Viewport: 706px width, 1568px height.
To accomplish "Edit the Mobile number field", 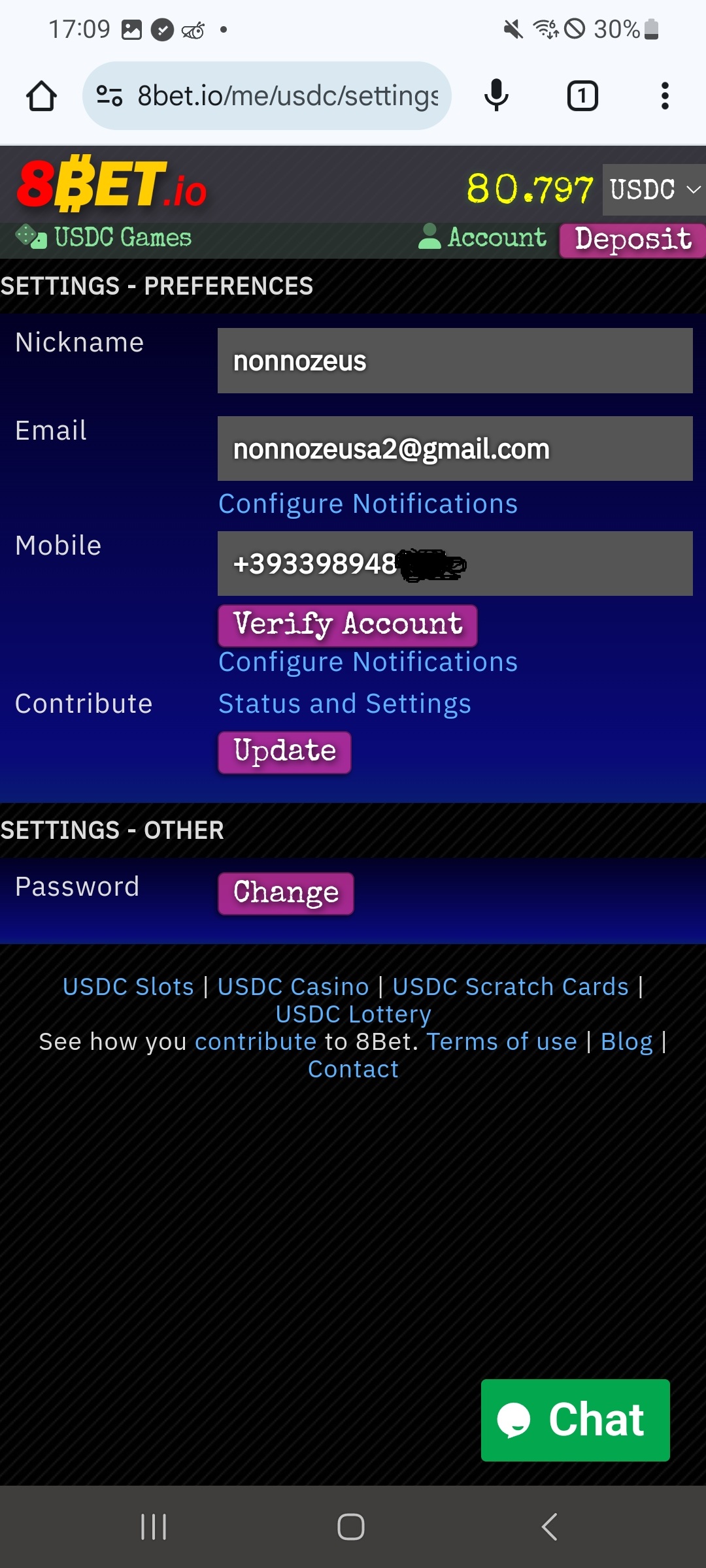I will (455, 563).
